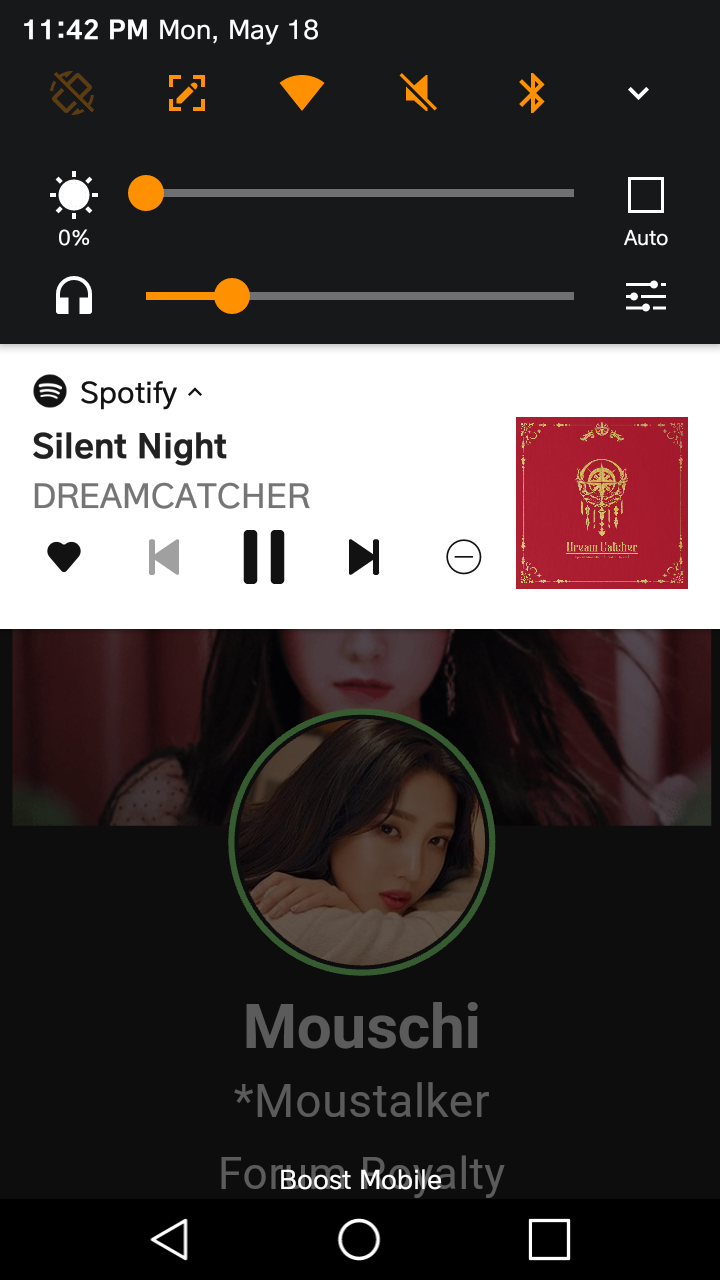The width and height of the screenshot is (720, 1280).
Task: Go back with the navigation bar
Action: coord(170,1240)
